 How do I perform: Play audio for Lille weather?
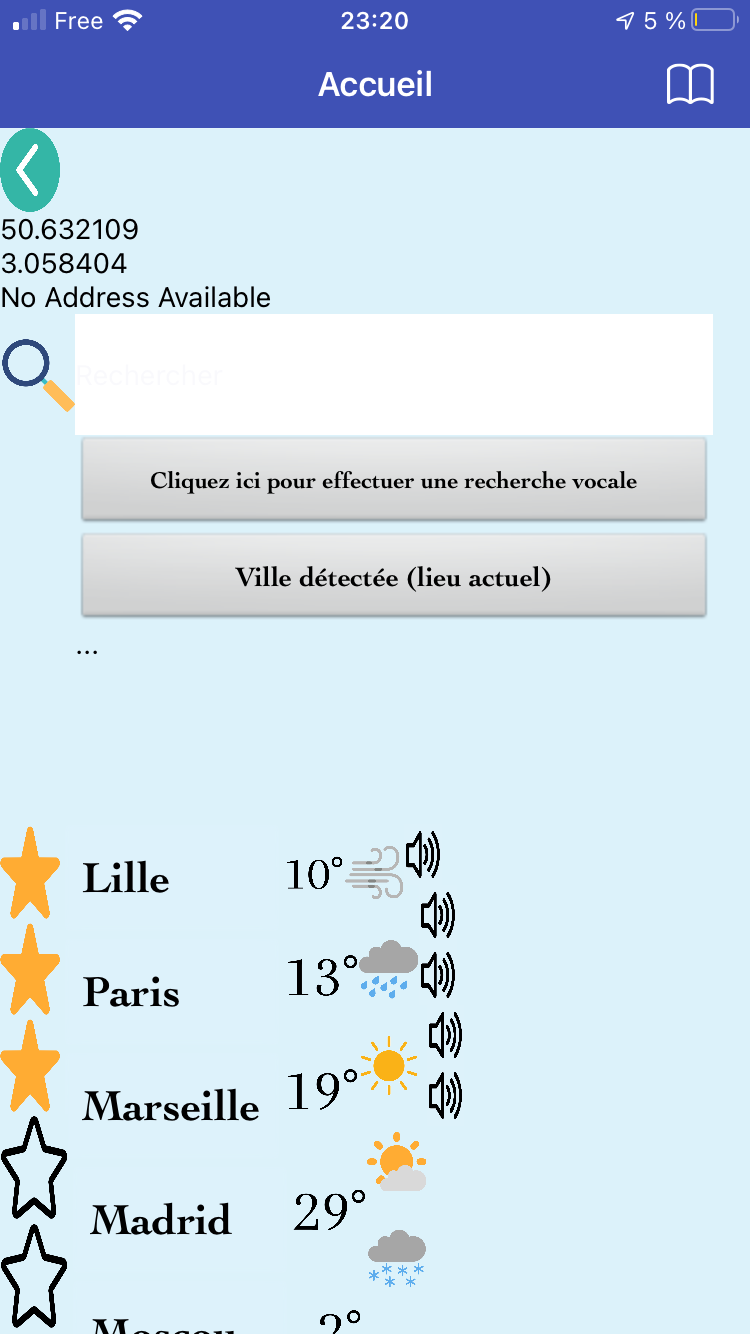423,855
